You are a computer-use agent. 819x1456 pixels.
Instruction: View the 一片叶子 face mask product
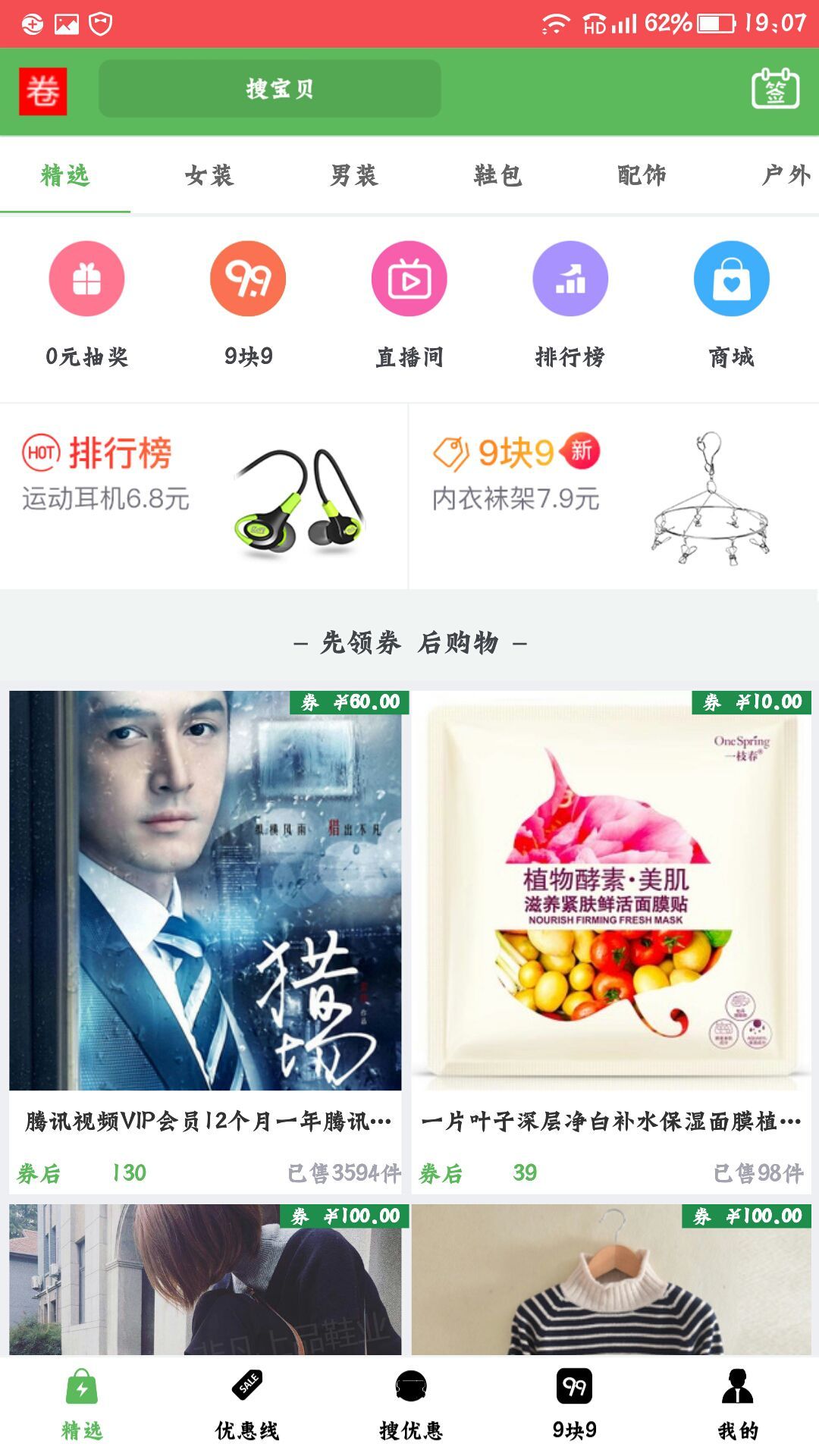[611, 940]
